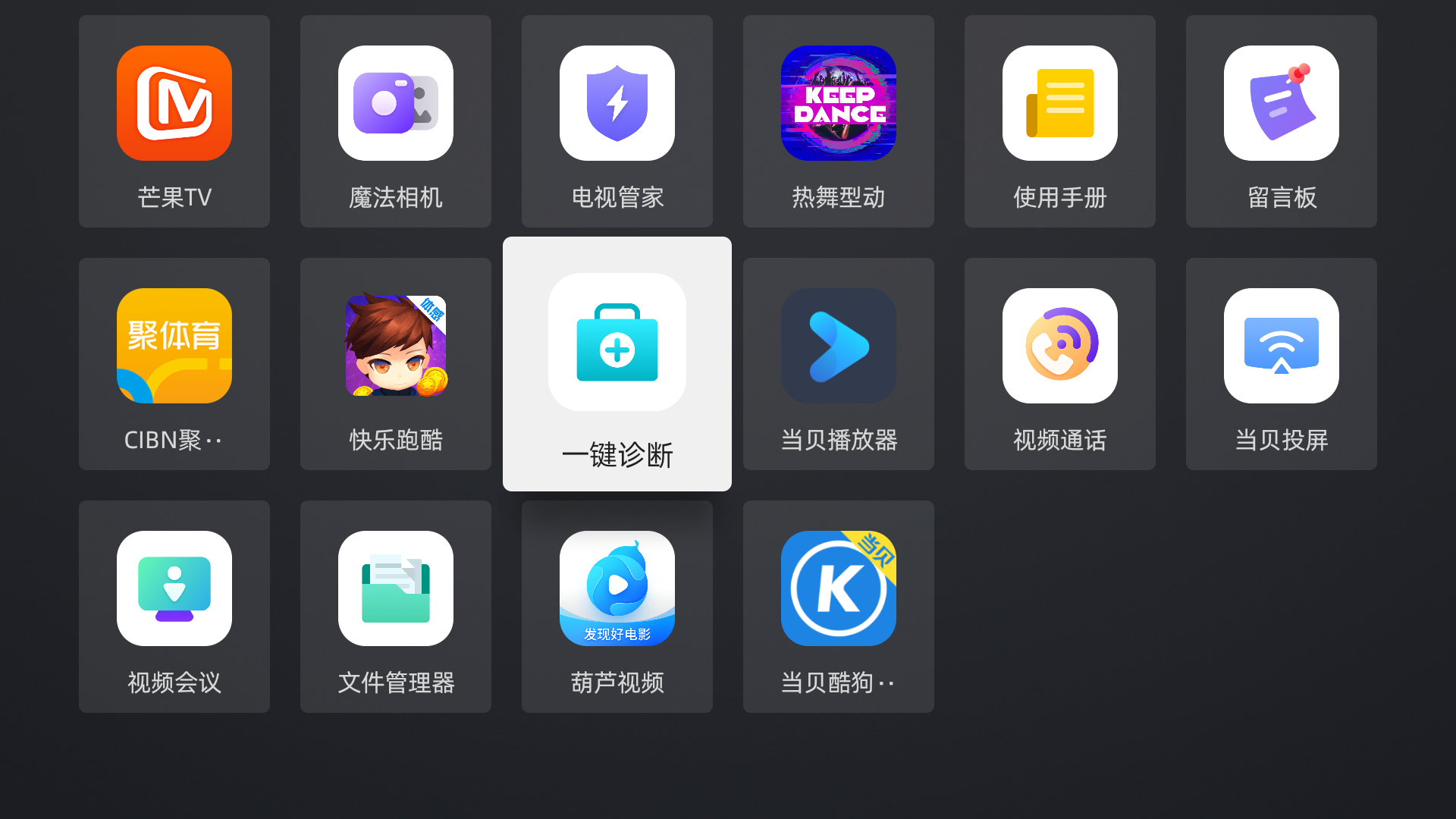
Task: Select the highlighted 一键诊断 tile
Action: click(617, 364)
